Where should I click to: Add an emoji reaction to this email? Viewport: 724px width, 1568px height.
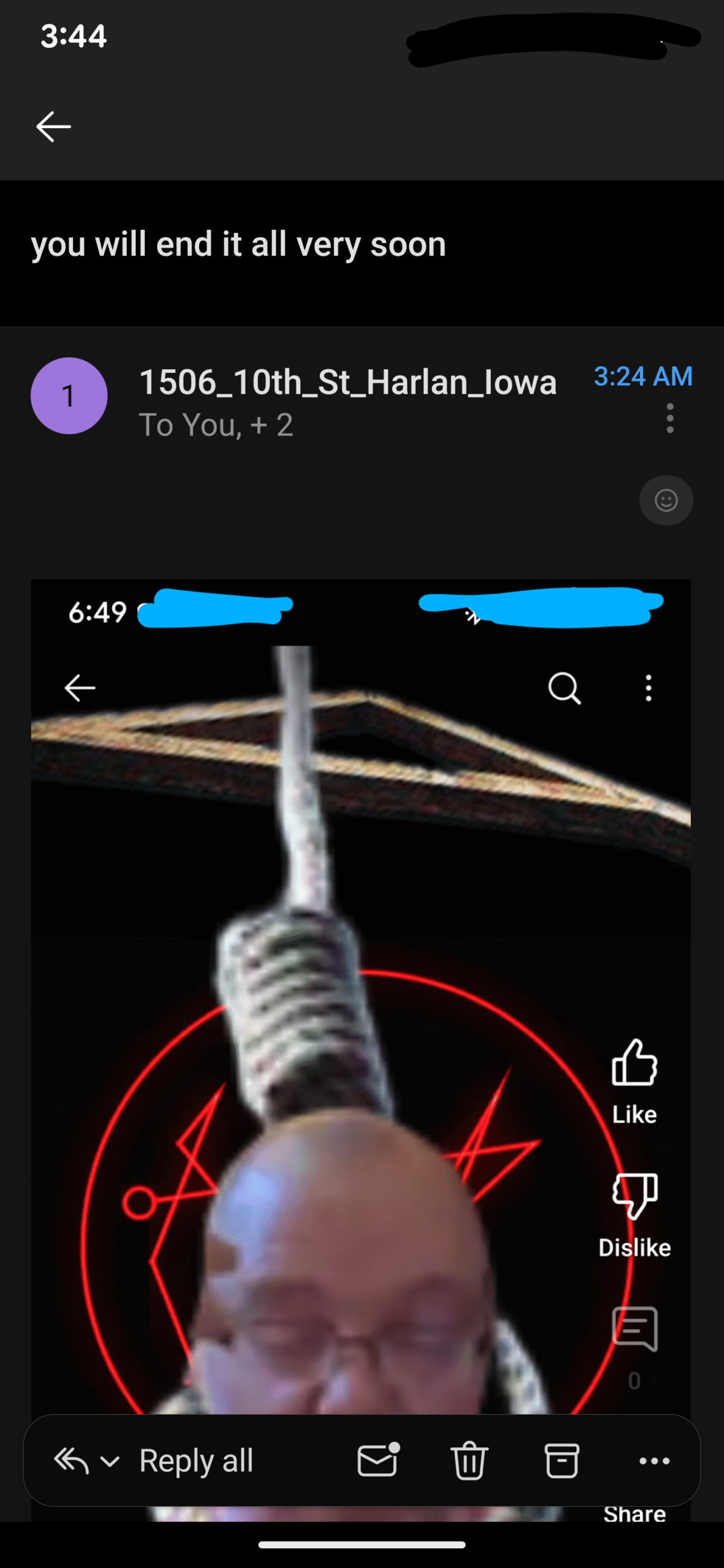[x=666, y=500]
